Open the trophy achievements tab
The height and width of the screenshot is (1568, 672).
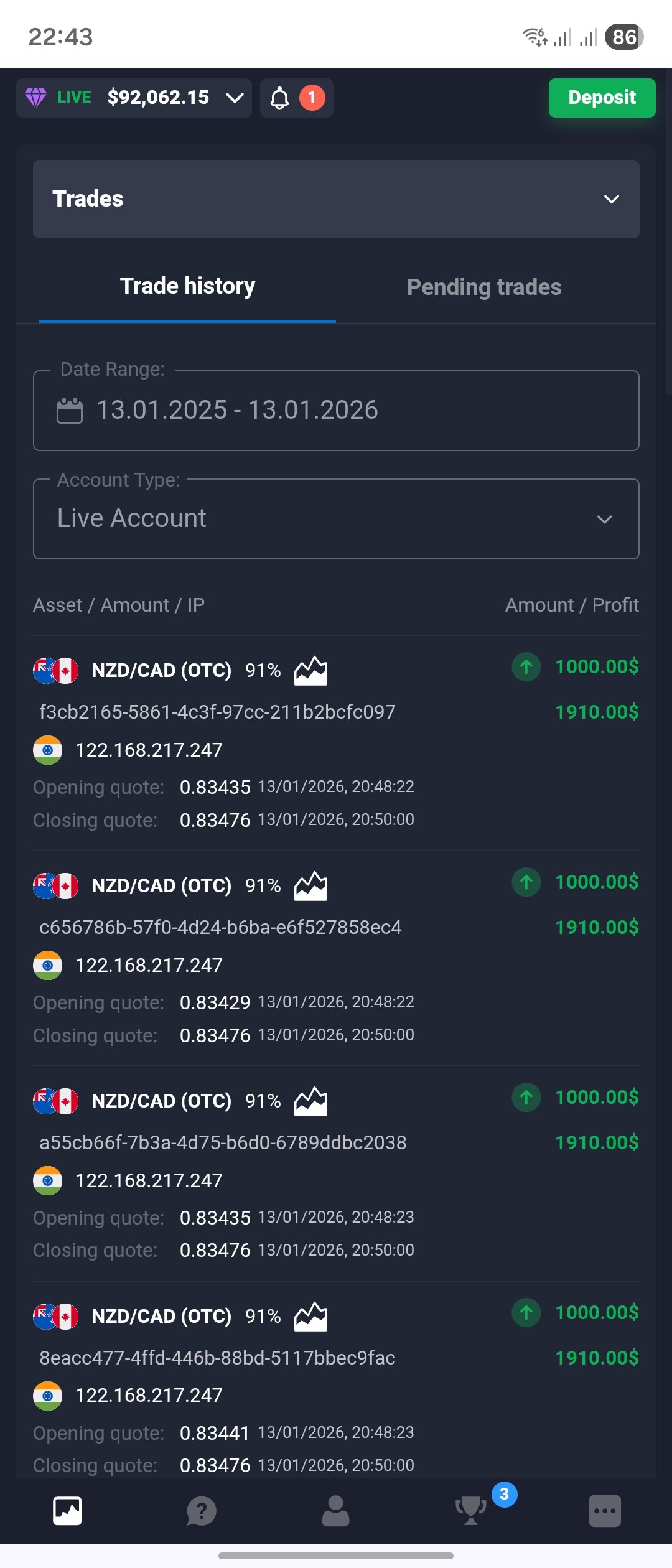[x=471, y=1511]
